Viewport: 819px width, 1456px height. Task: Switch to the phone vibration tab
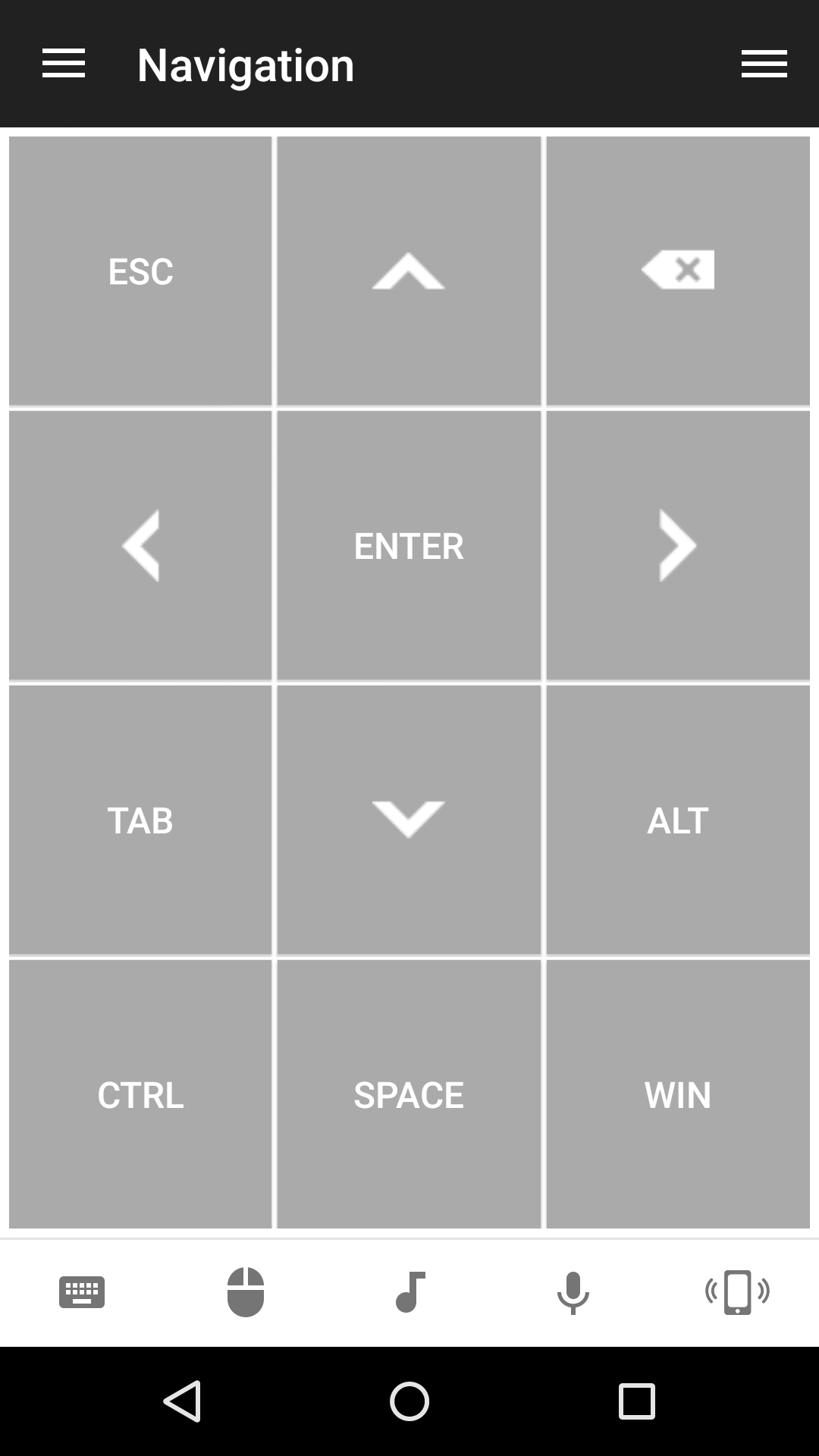(x=737, y=1292)
